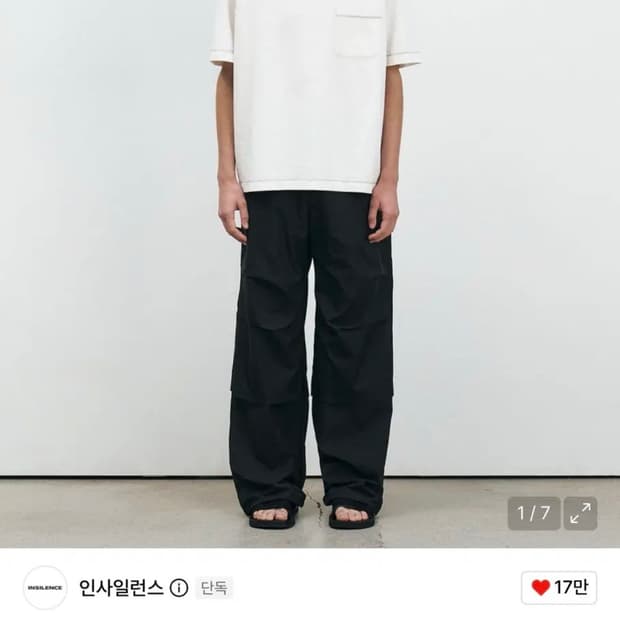Open the 인사일런스 brand page
The width and height of the screenshot is (620, 620).
(121, 588)
